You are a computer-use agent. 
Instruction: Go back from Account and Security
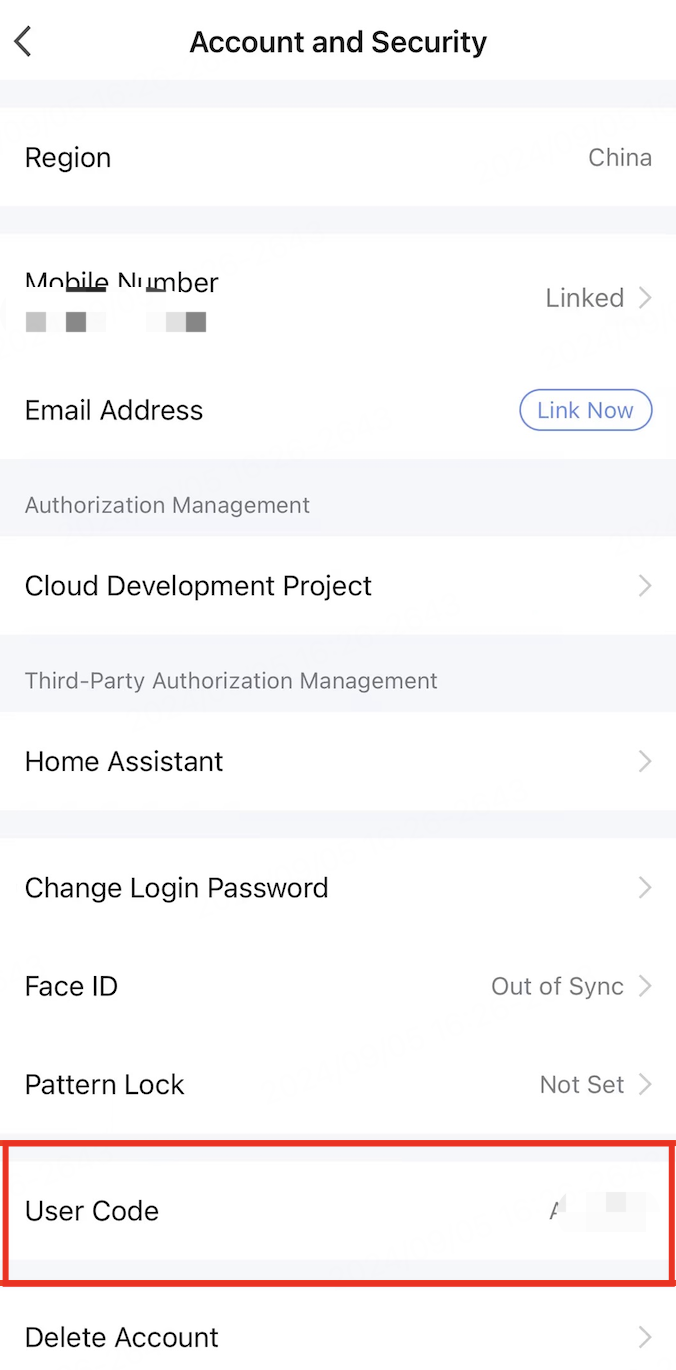click(x=24, y=42)
